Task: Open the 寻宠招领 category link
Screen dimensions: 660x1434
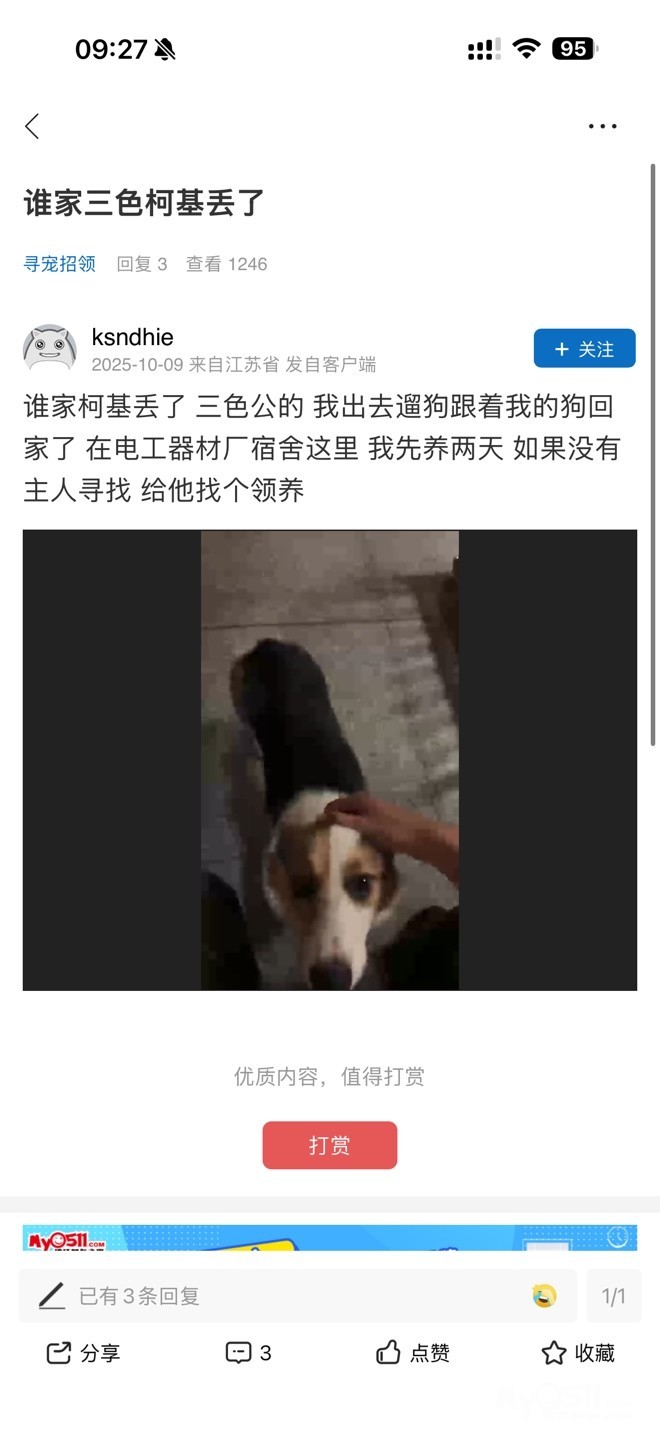Action: [60, 264]
